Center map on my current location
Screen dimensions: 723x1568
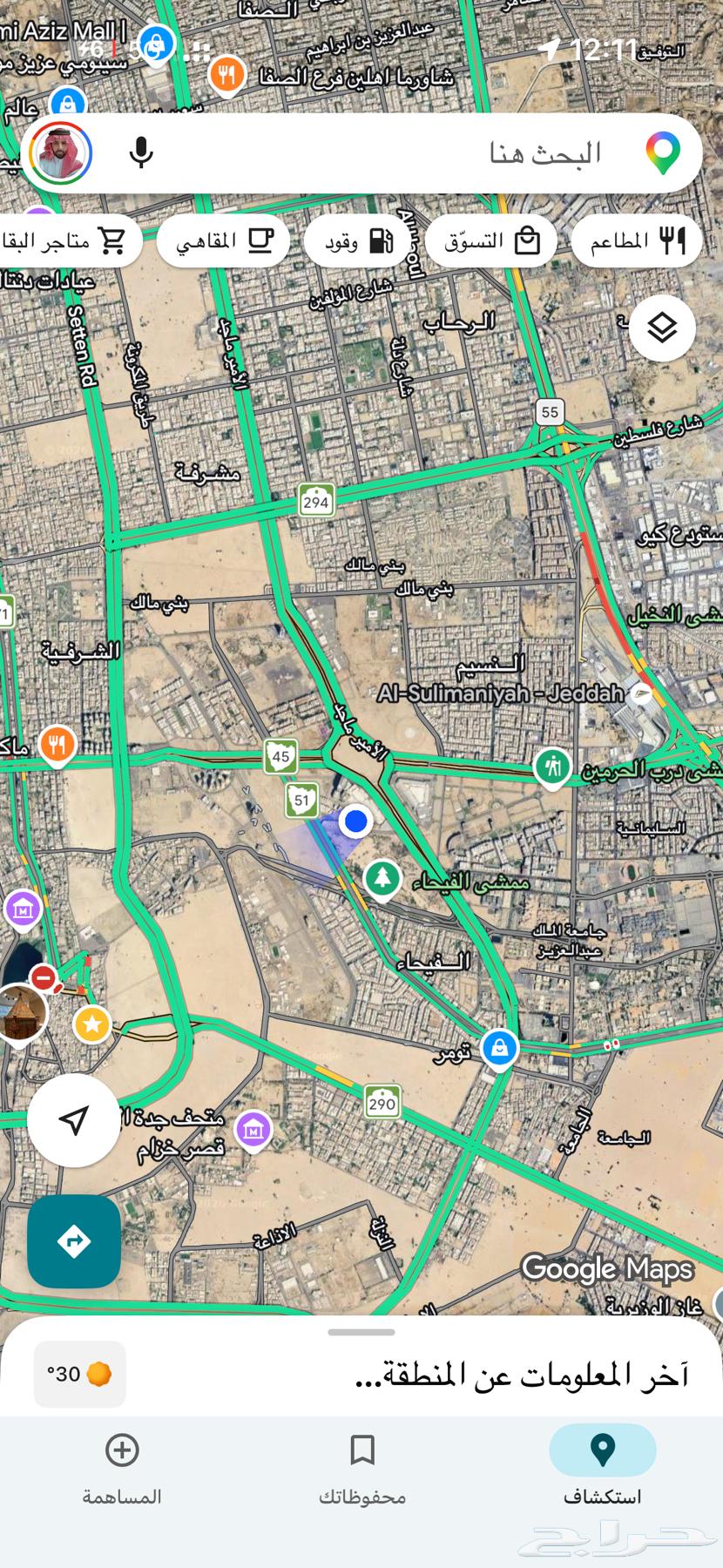[74, 1120]
